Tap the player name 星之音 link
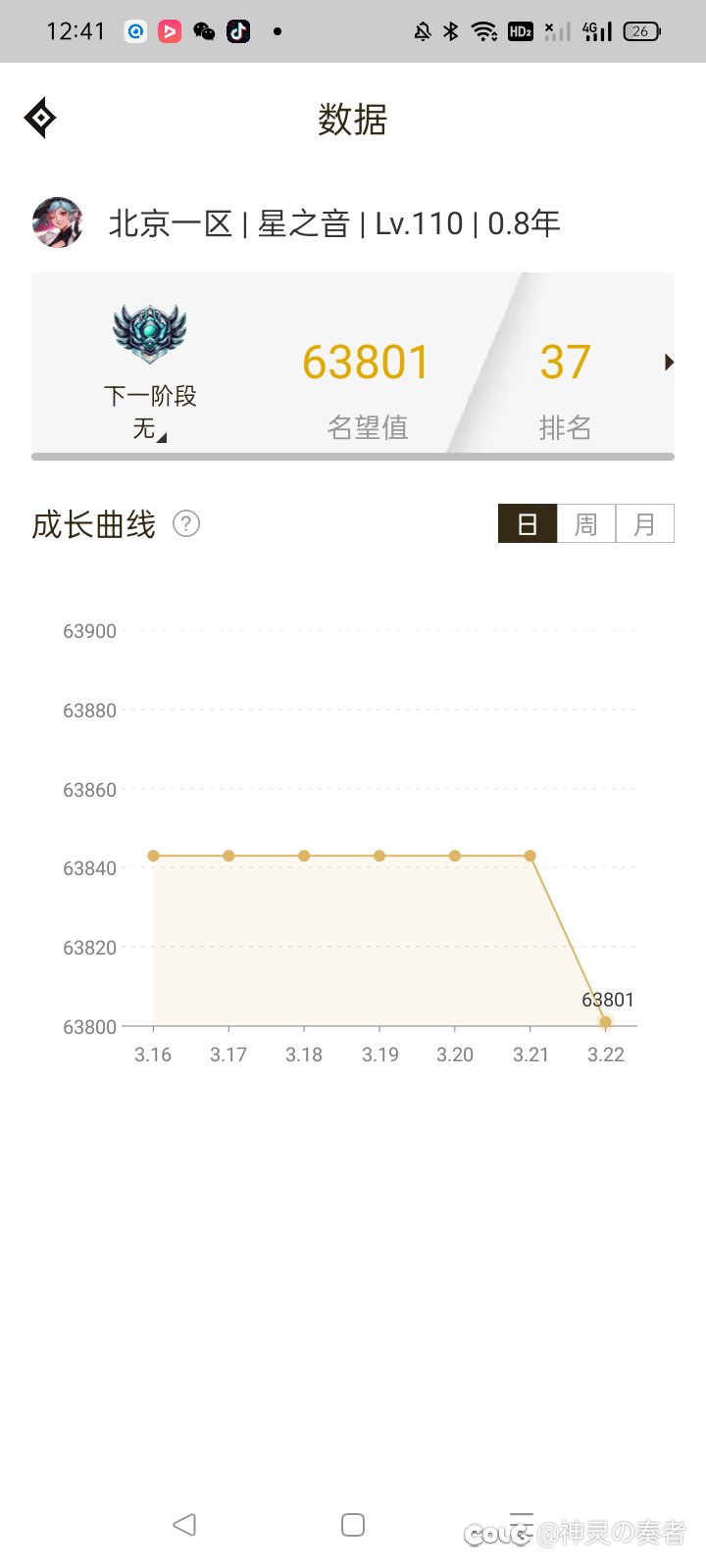 pyautogui.click(x=304, y=223)
